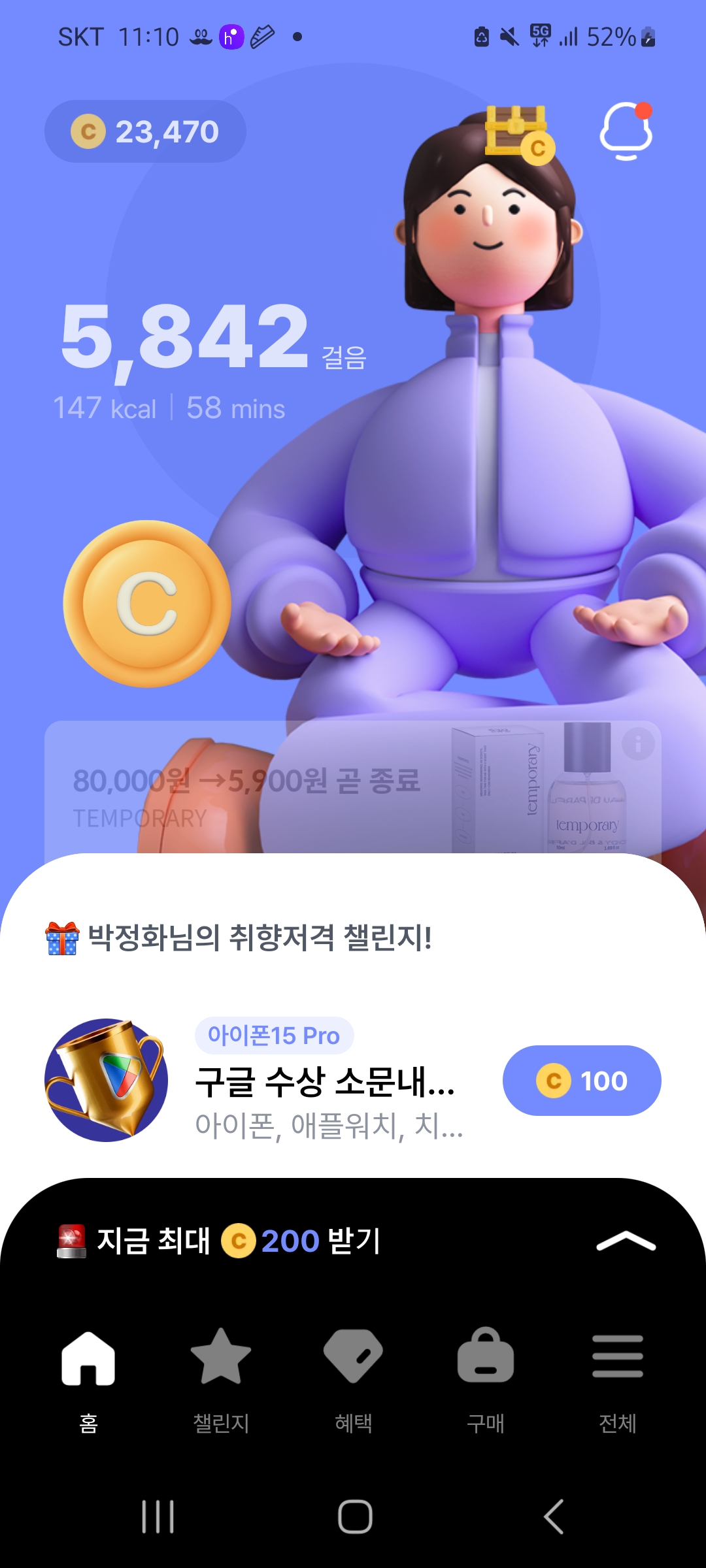Image resolution: width=706 pixels, height=1568 pixels.
Task: Tap the 23,470 coin balance chip
Action: (x=145, y=131)
